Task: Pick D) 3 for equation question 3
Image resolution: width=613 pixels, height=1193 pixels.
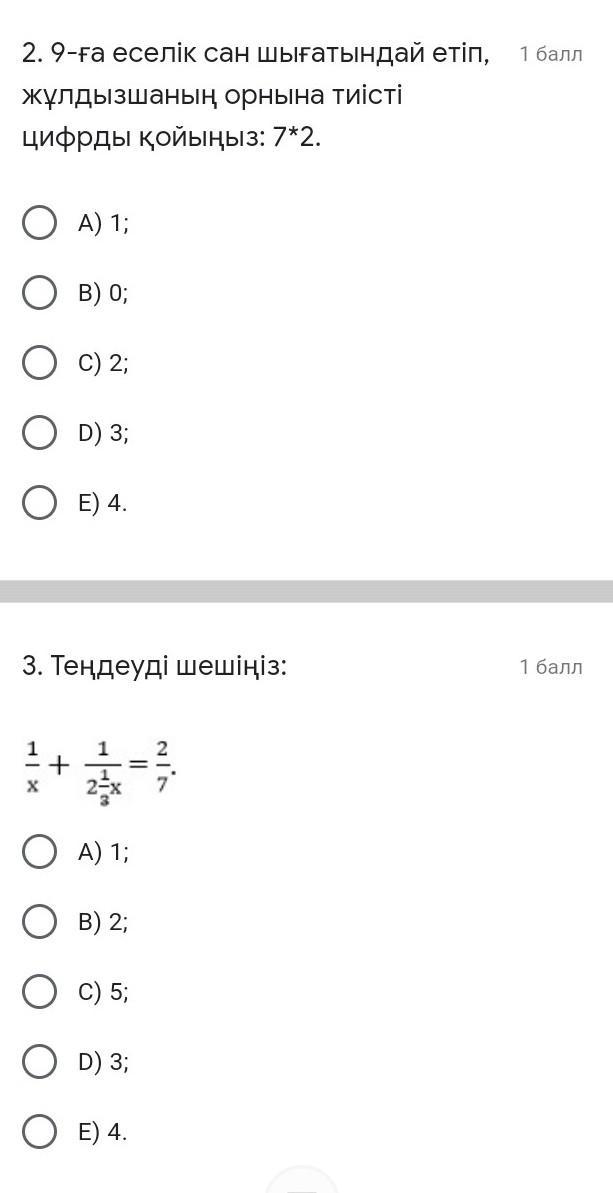Action: (x=39, y=1062)
